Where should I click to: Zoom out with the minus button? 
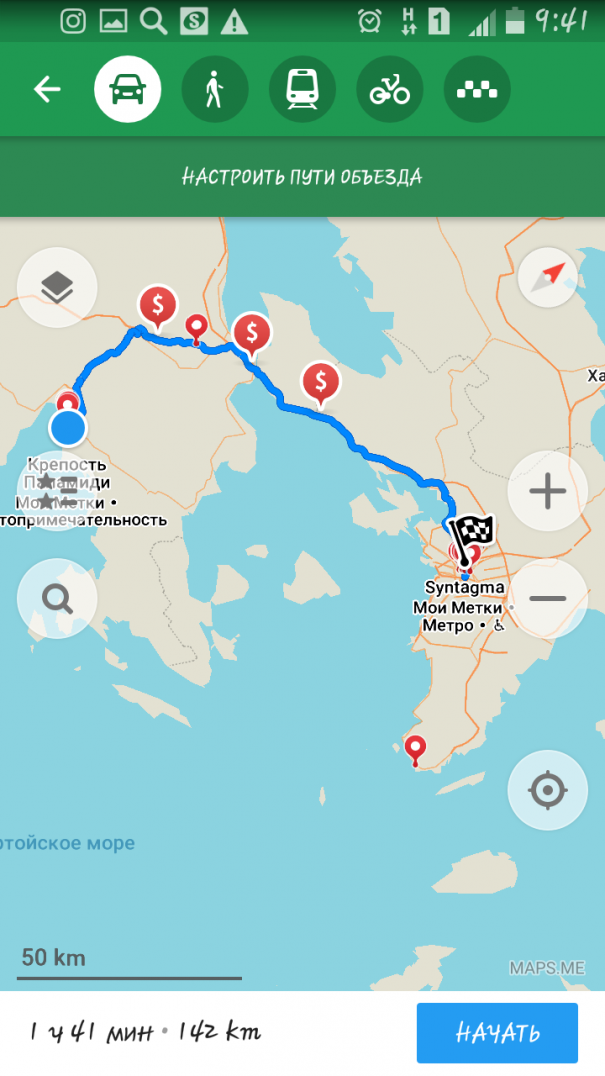[547, 599]
